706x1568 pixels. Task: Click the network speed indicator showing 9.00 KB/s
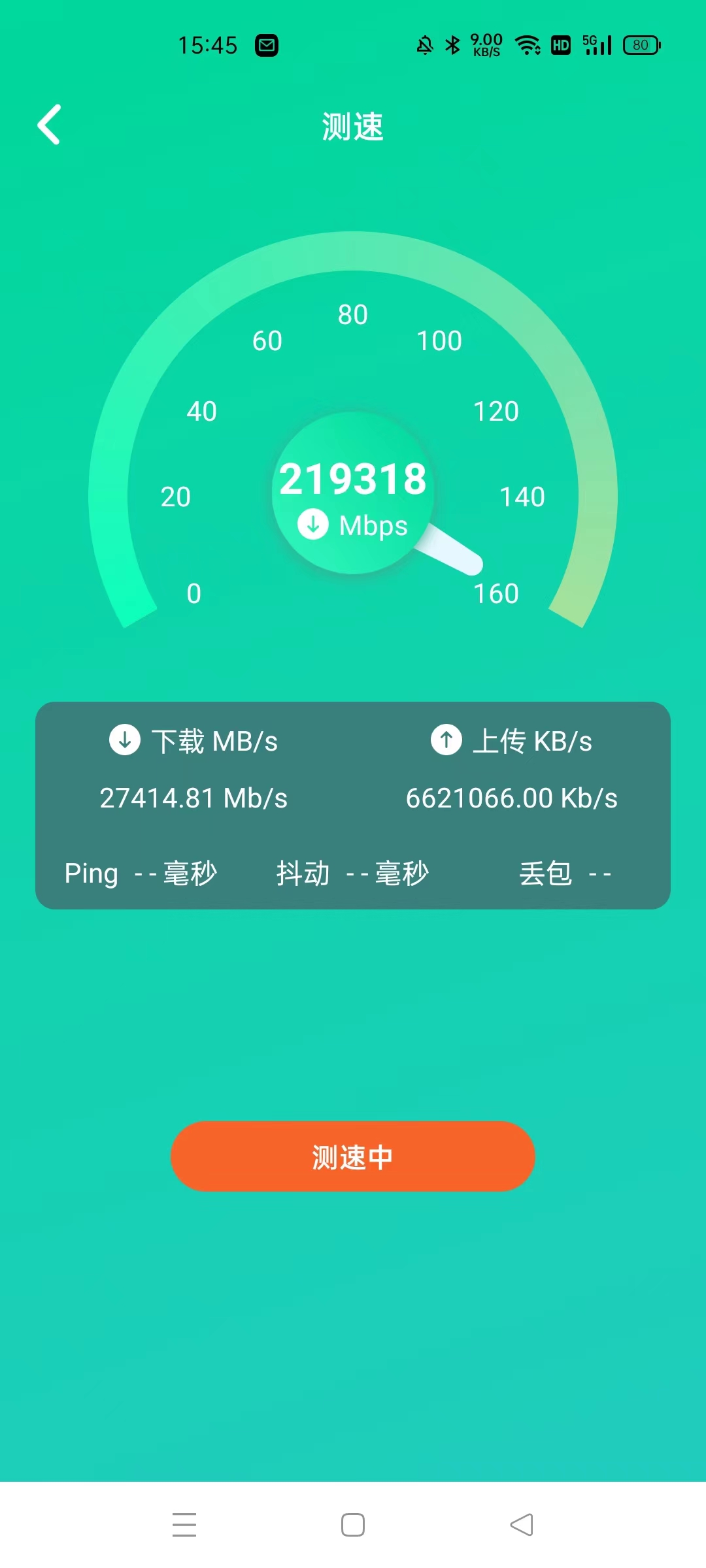484,44
